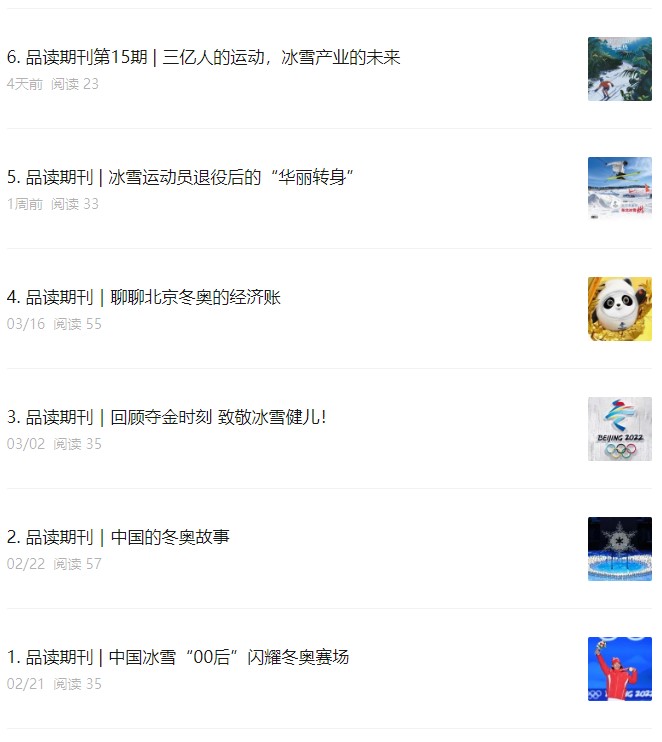Screen dimensions: 662x742
Task: Open article 5 about 冰雪运动员退役后的华丽转身
Action: (x=181, y=178)
